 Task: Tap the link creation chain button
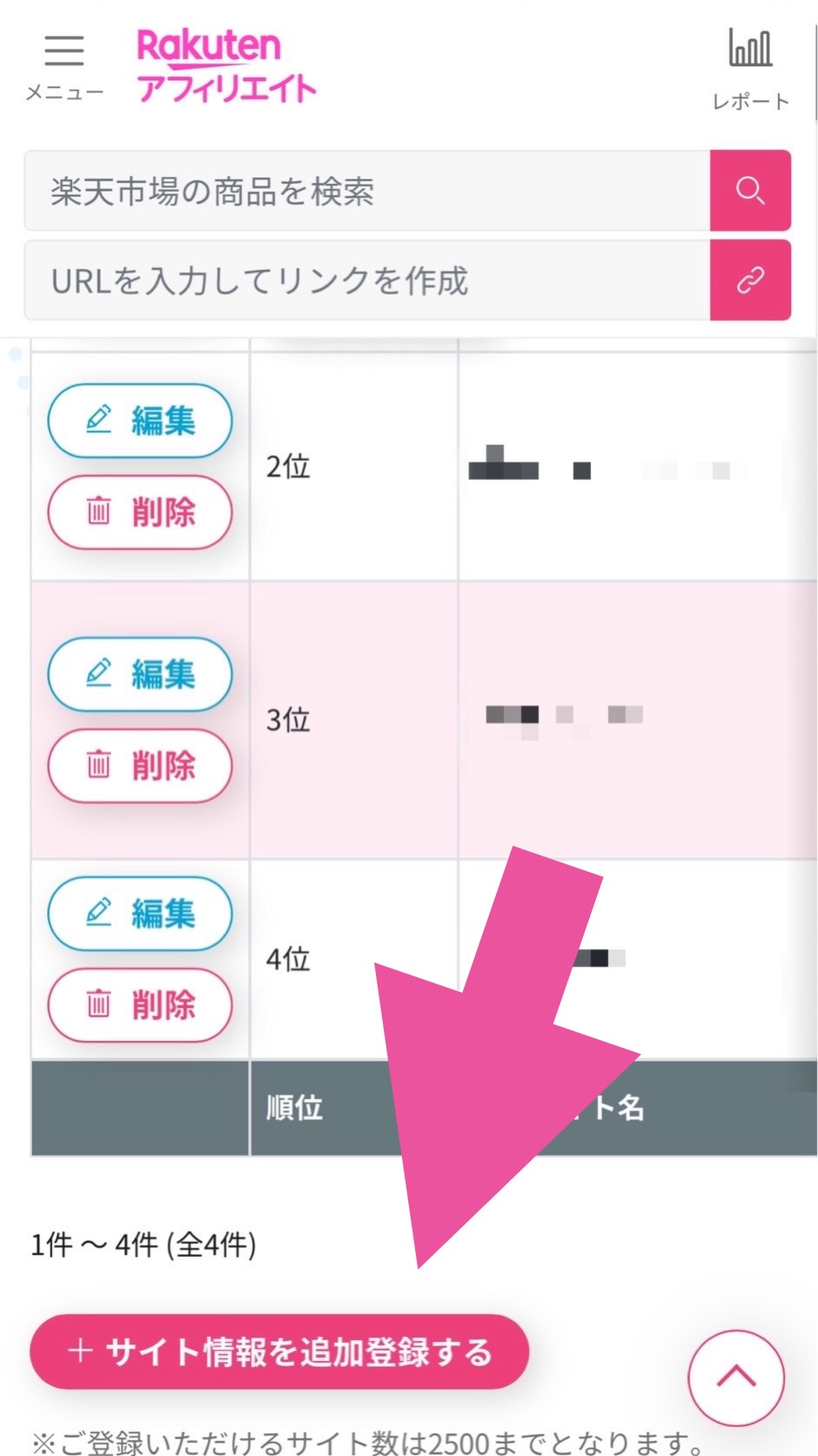(x=750, y=280)
